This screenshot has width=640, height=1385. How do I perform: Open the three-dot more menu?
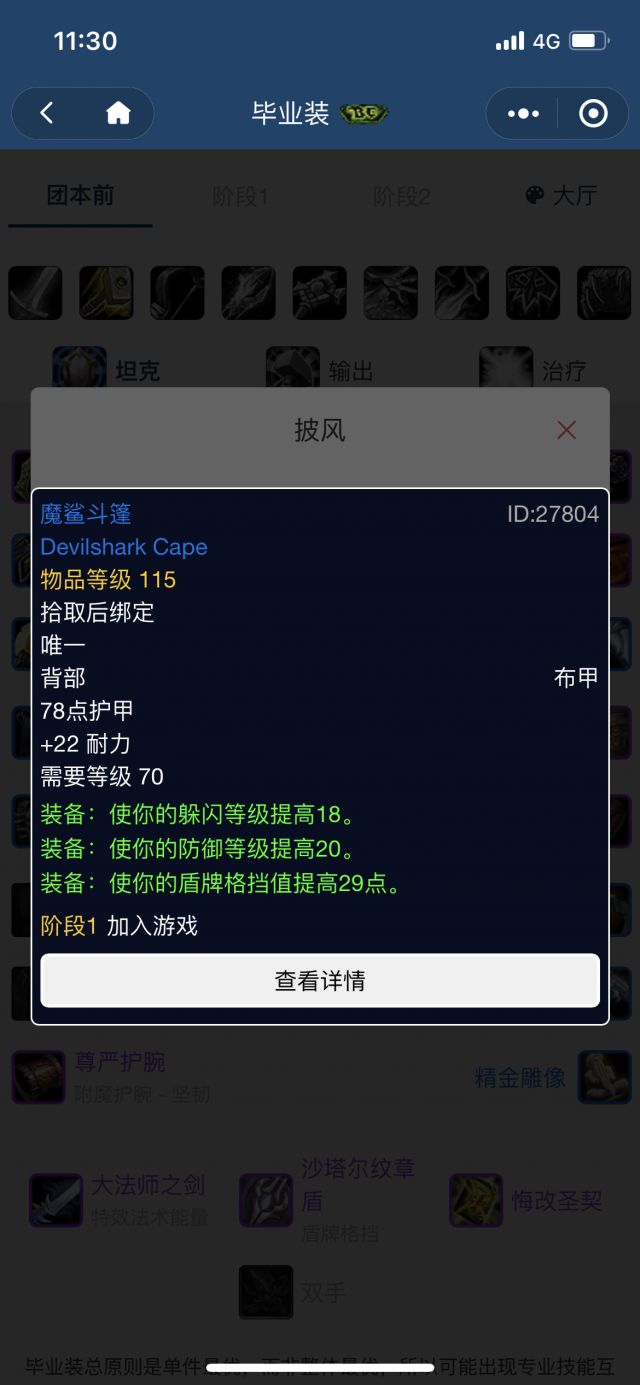tap(523, 114)
